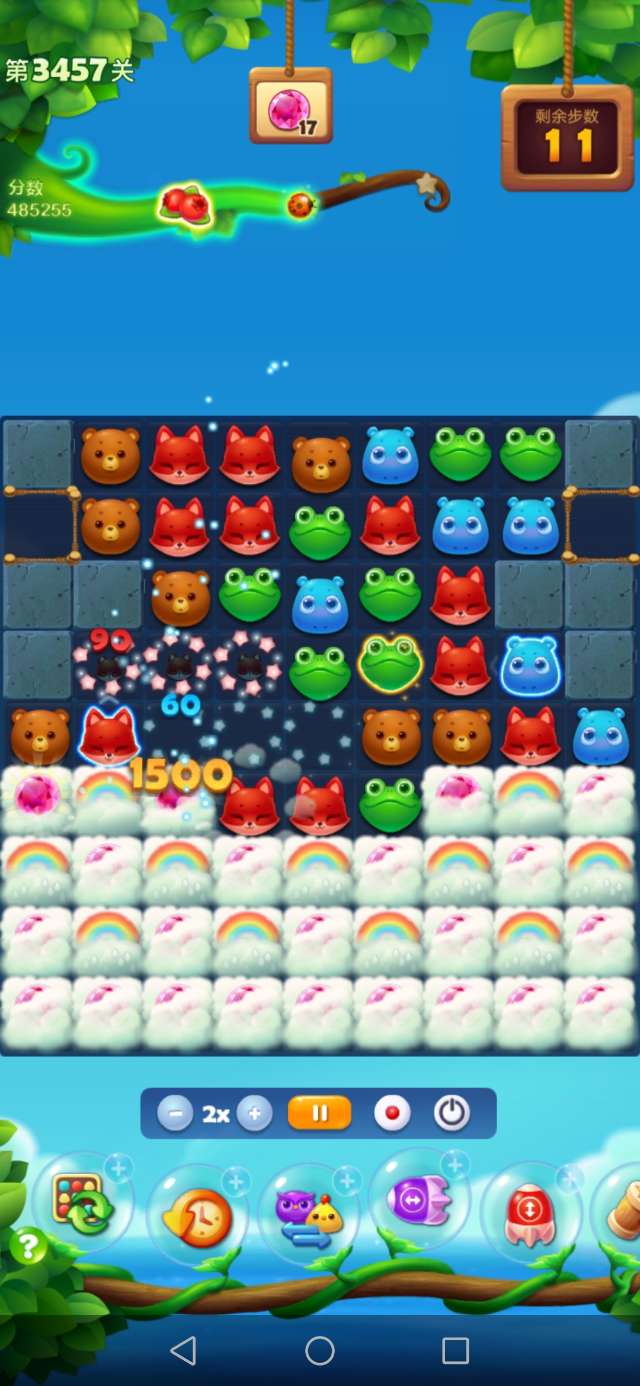Image resolution: width=640 pixels, height=1386 pixels.
Task: Start recording with the red dot
Action: point(391,1113)
